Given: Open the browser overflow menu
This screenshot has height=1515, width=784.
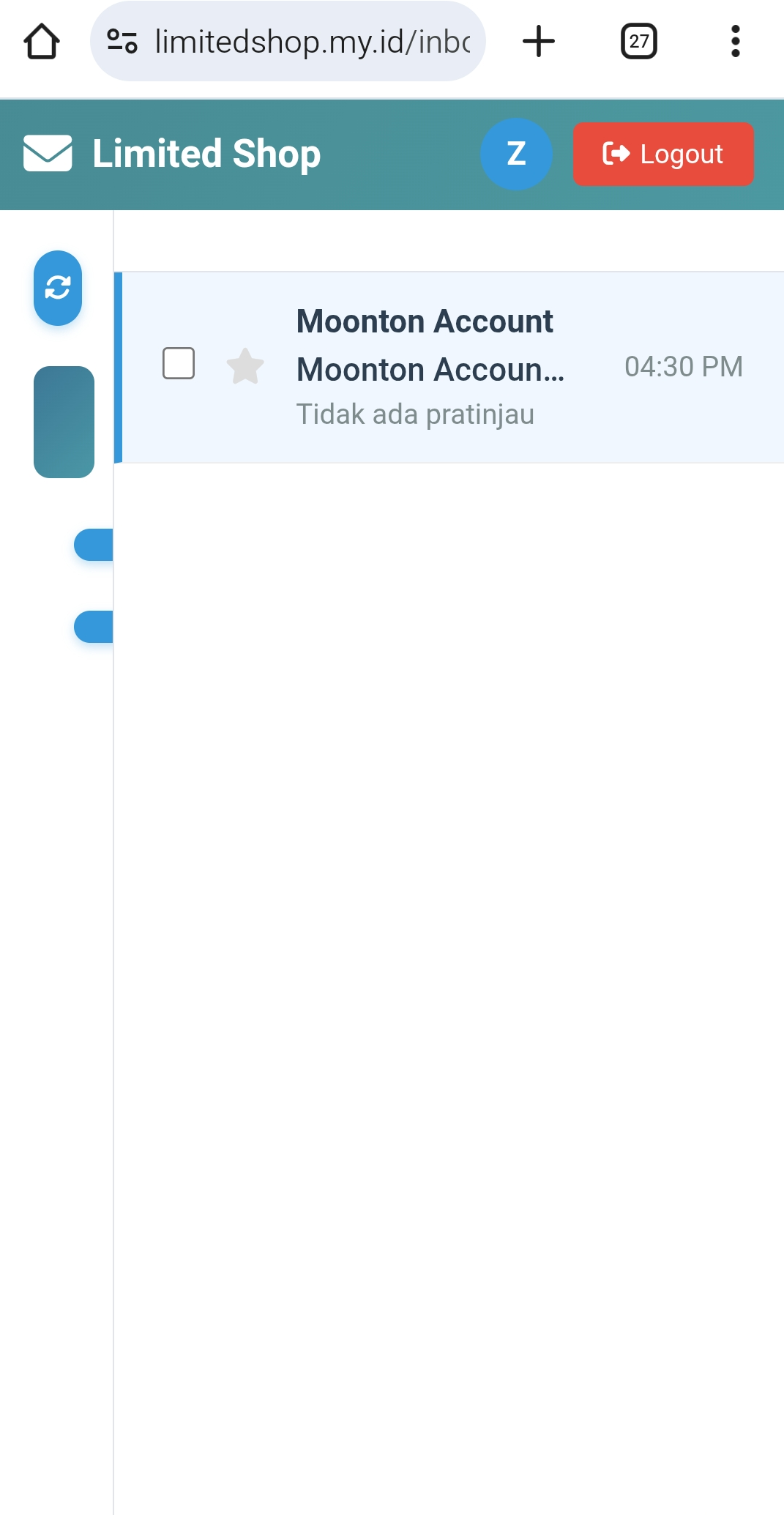Looking at the screenshot, I should 735,42.
